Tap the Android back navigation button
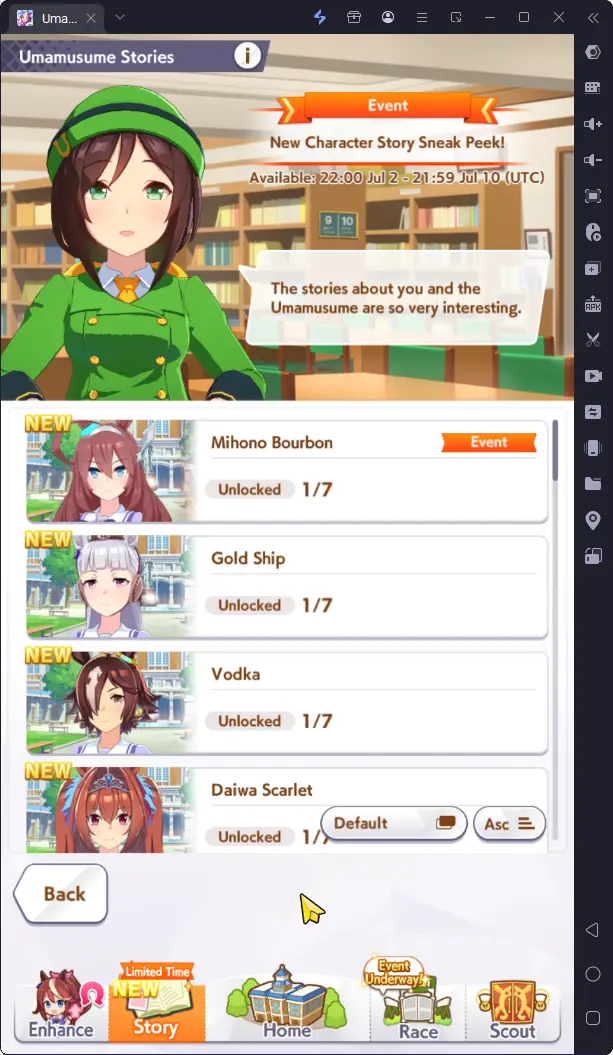The width and height of the screenshot is (613, 1055). click(592, 930)
